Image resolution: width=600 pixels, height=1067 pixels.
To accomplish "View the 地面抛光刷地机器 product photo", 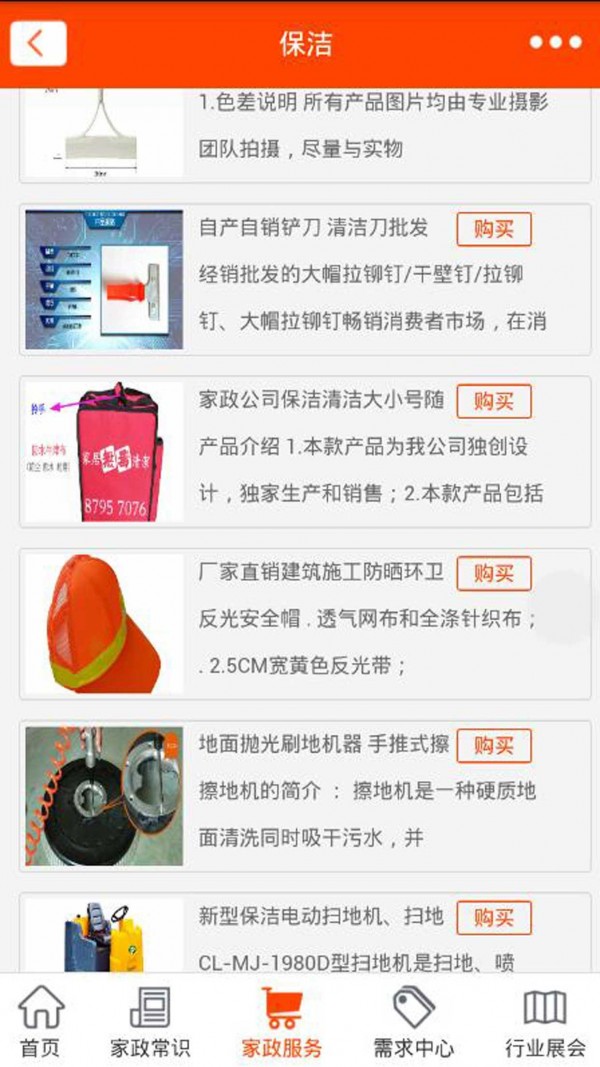I will (x=104, y=796).
